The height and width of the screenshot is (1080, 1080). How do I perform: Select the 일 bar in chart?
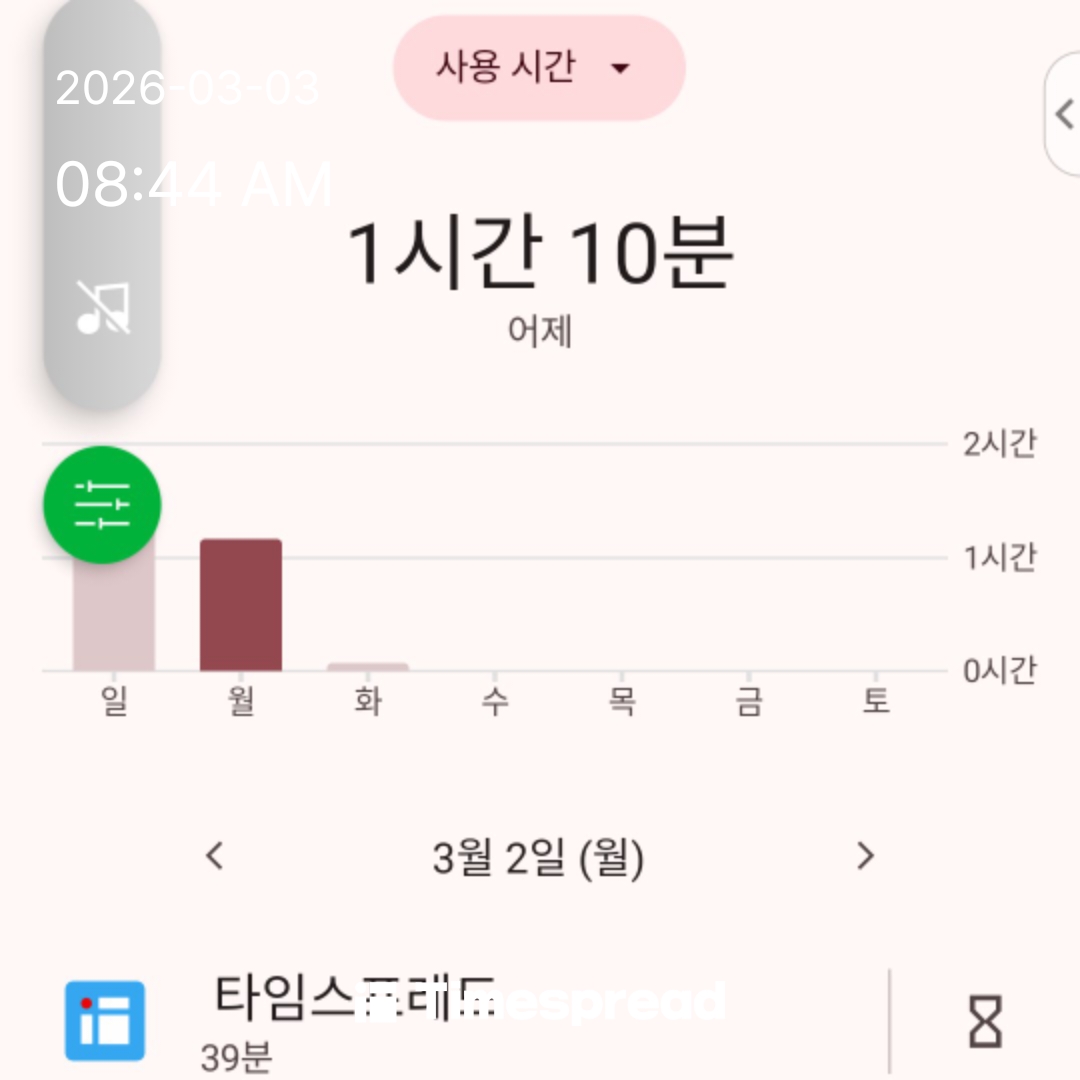tap(114, 606)
